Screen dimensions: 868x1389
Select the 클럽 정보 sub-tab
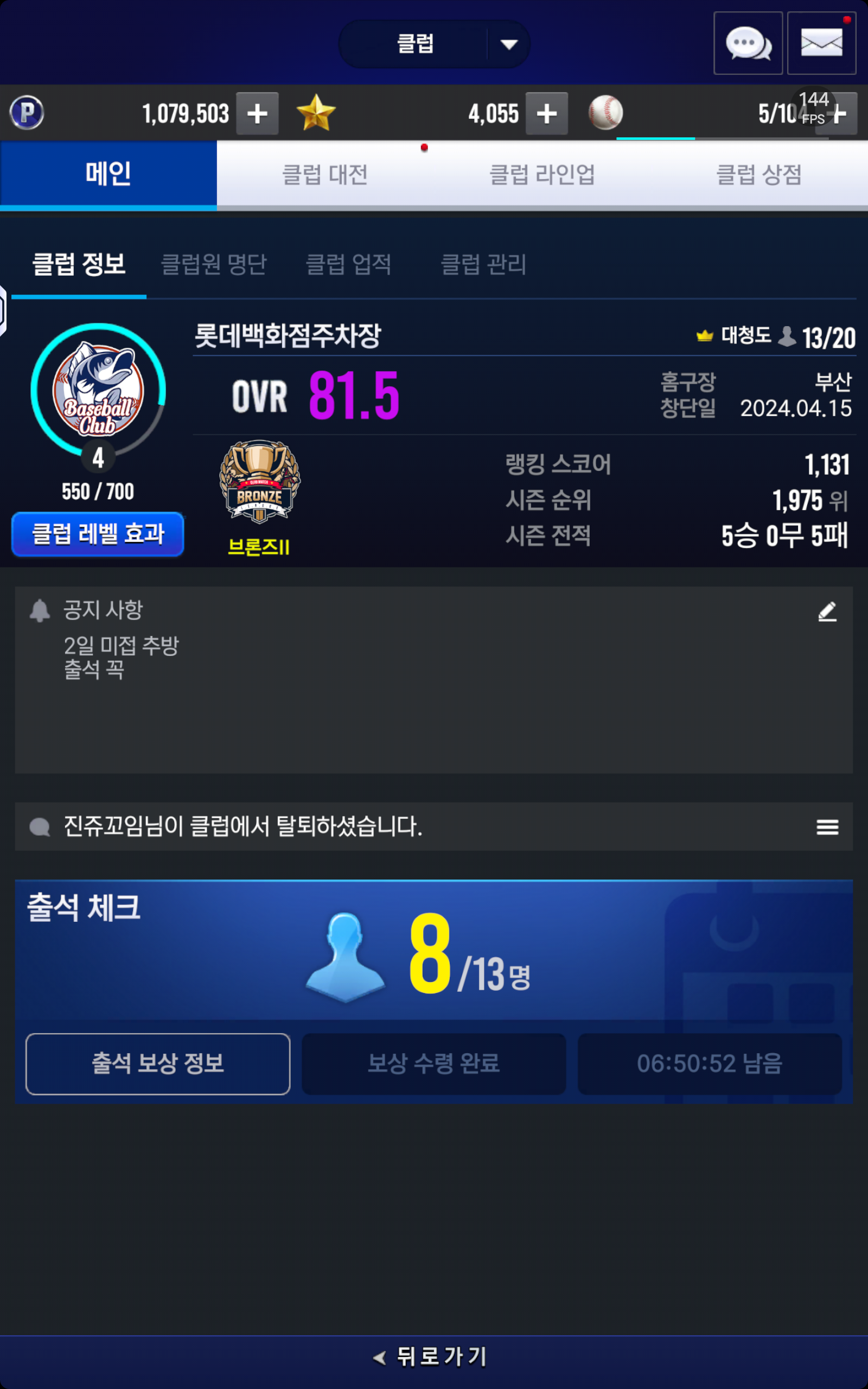pos(79,265)
